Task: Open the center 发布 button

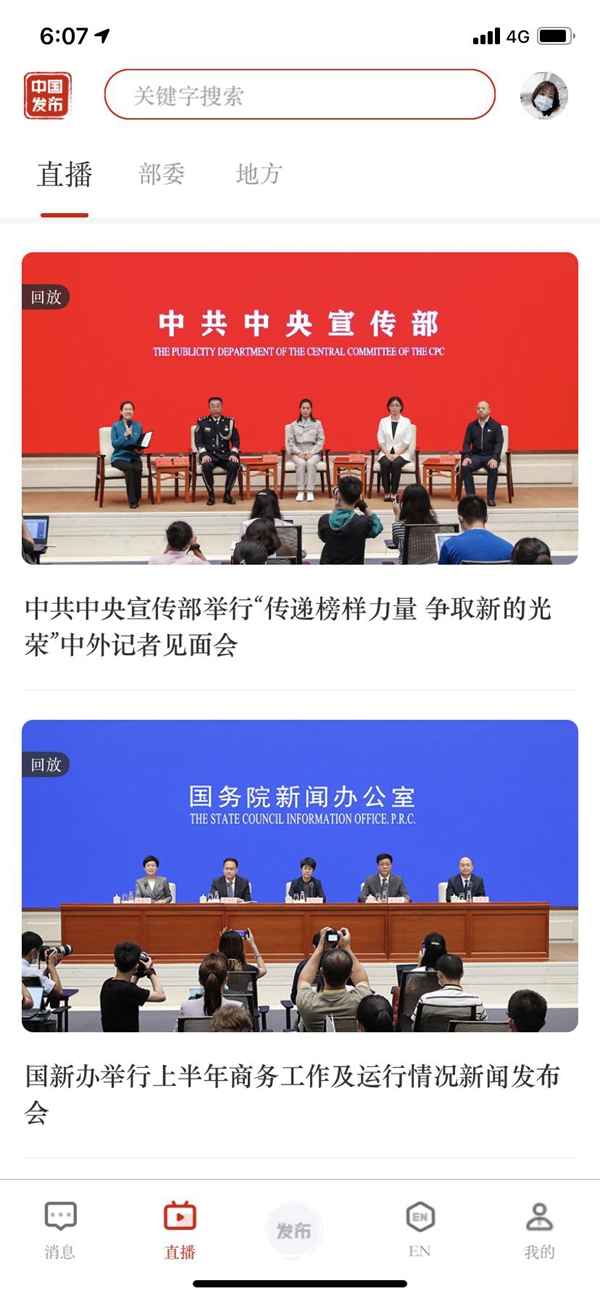Action: coord(294,1231)
